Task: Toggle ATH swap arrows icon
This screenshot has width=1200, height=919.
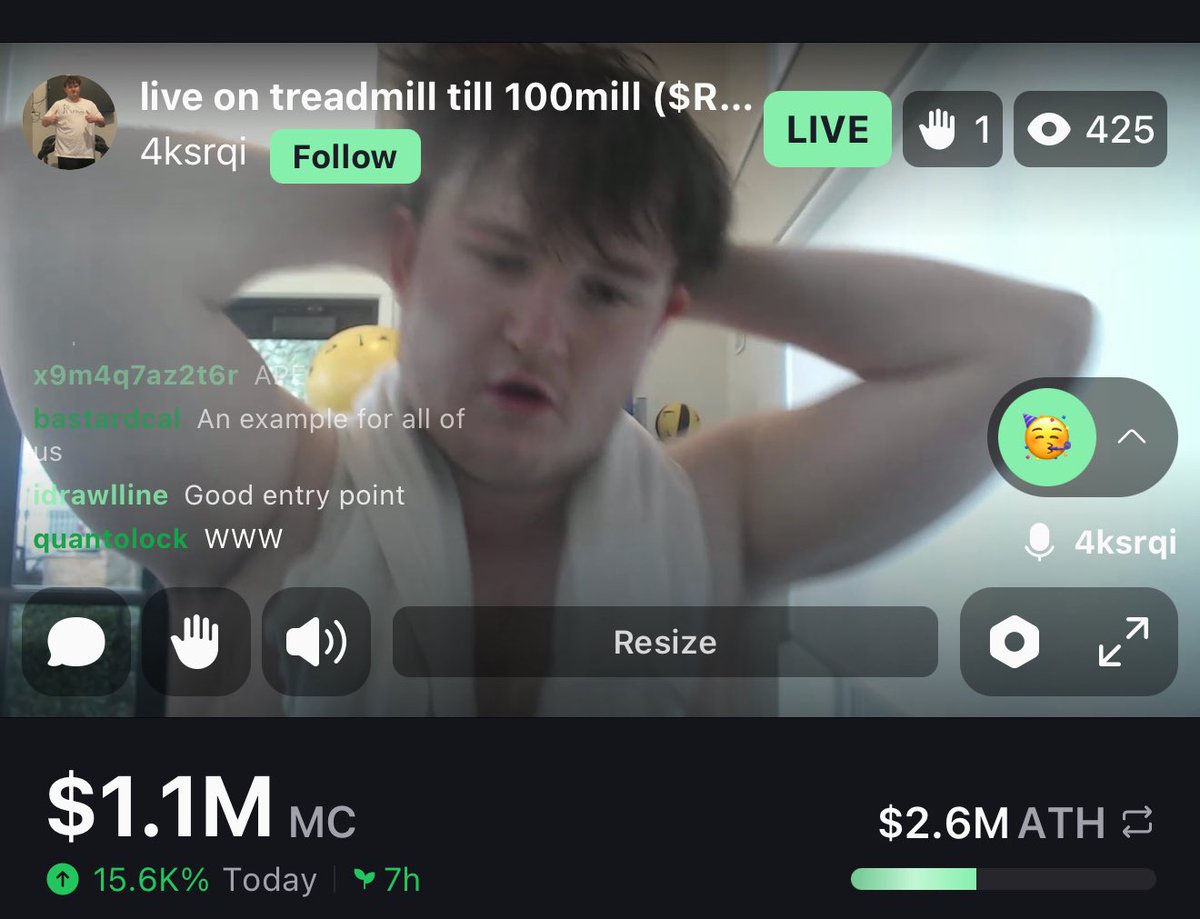Action: [x=1137, y=823]
